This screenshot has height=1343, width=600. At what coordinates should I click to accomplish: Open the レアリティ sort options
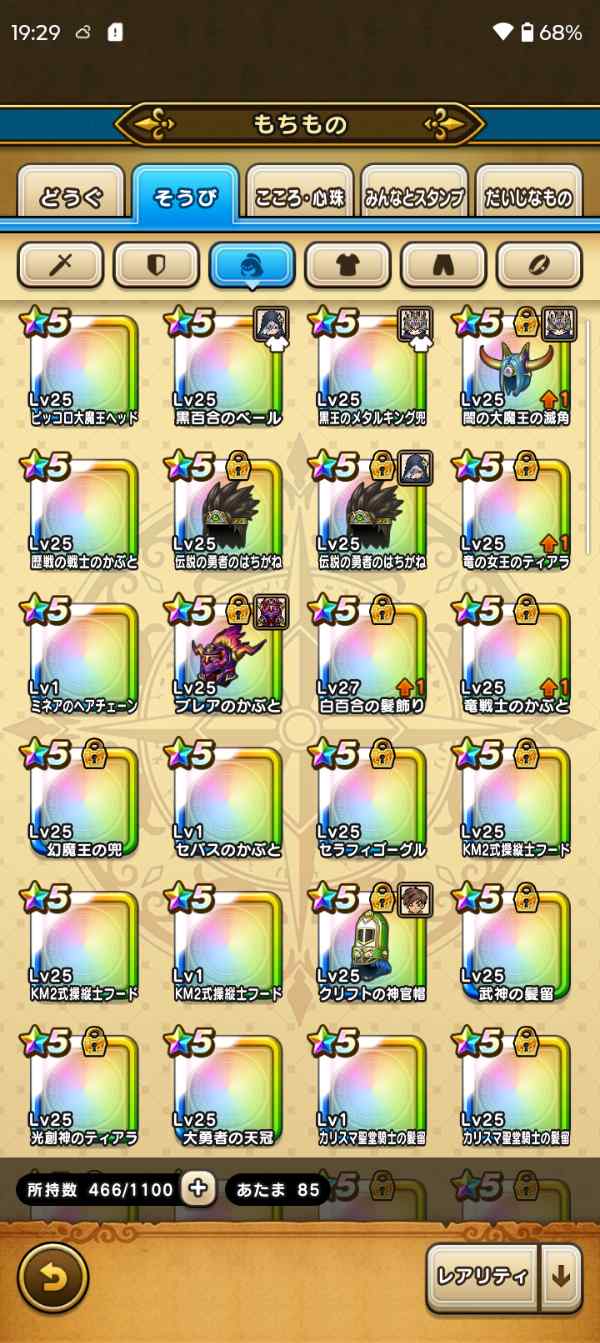pyautogui.click(x=481, y=1277)
